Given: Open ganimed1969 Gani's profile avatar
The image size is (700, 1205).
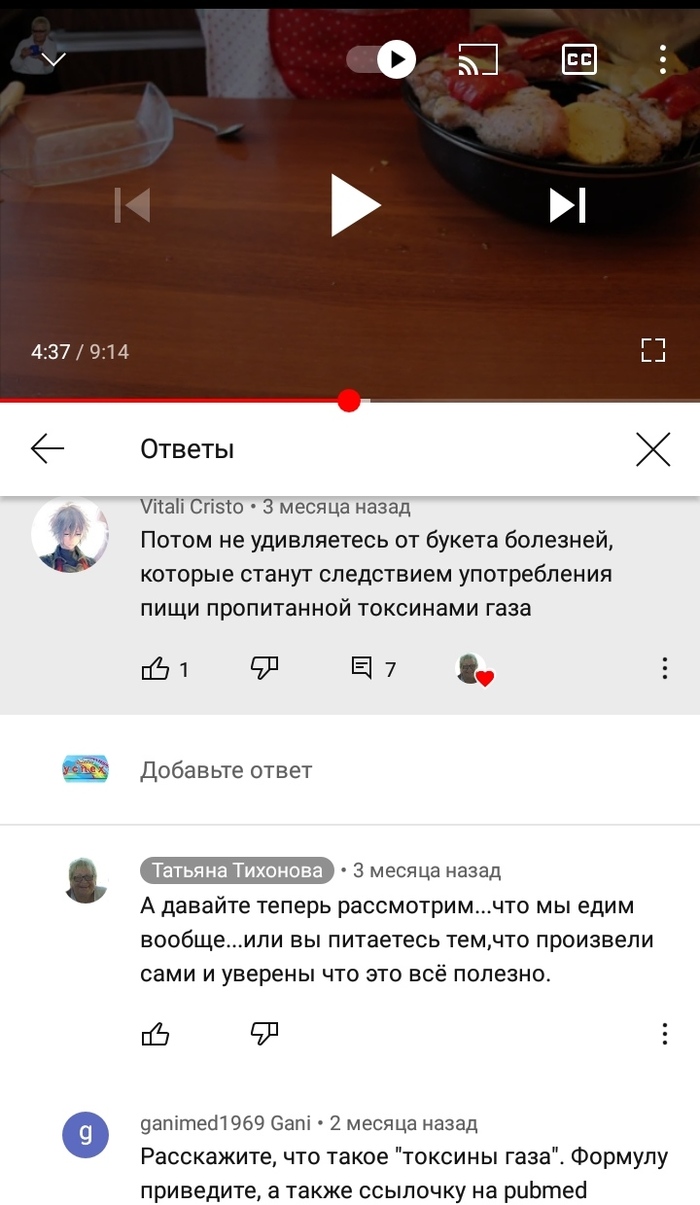Looking at the screenshot, I should click(85, 1134).
